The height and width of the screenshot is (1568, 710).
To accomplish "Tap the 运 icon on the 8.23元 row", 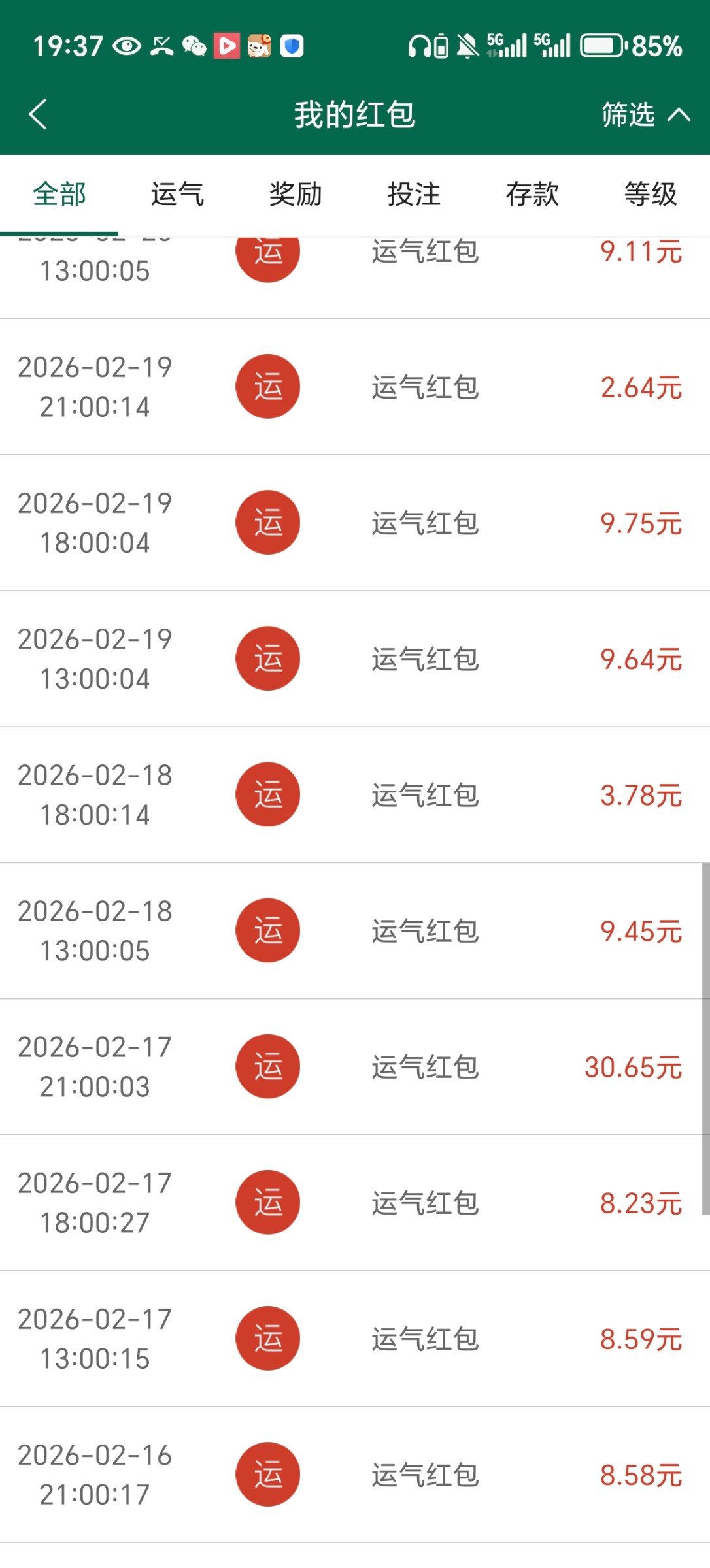I will click(x=267, y=1202).
